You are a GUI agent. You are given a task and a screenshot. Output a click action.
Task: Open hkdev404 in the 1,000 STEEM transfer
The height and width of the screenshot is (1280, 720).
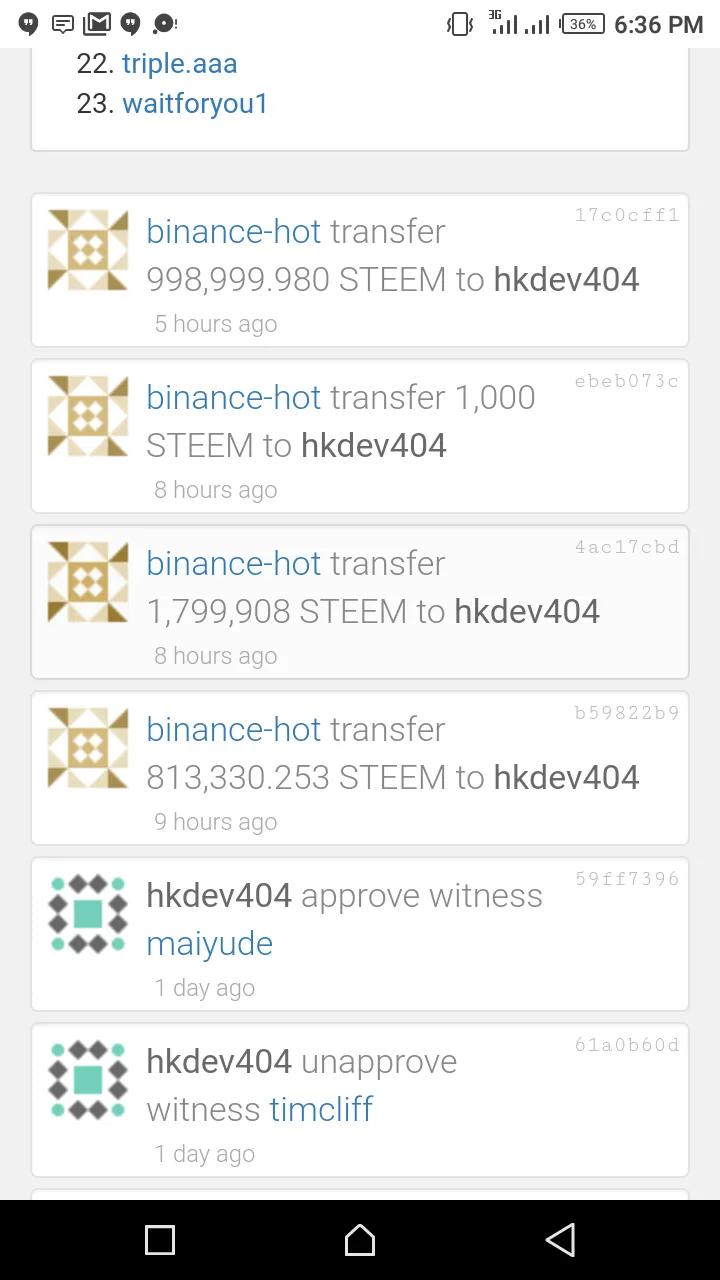point(374,445)
